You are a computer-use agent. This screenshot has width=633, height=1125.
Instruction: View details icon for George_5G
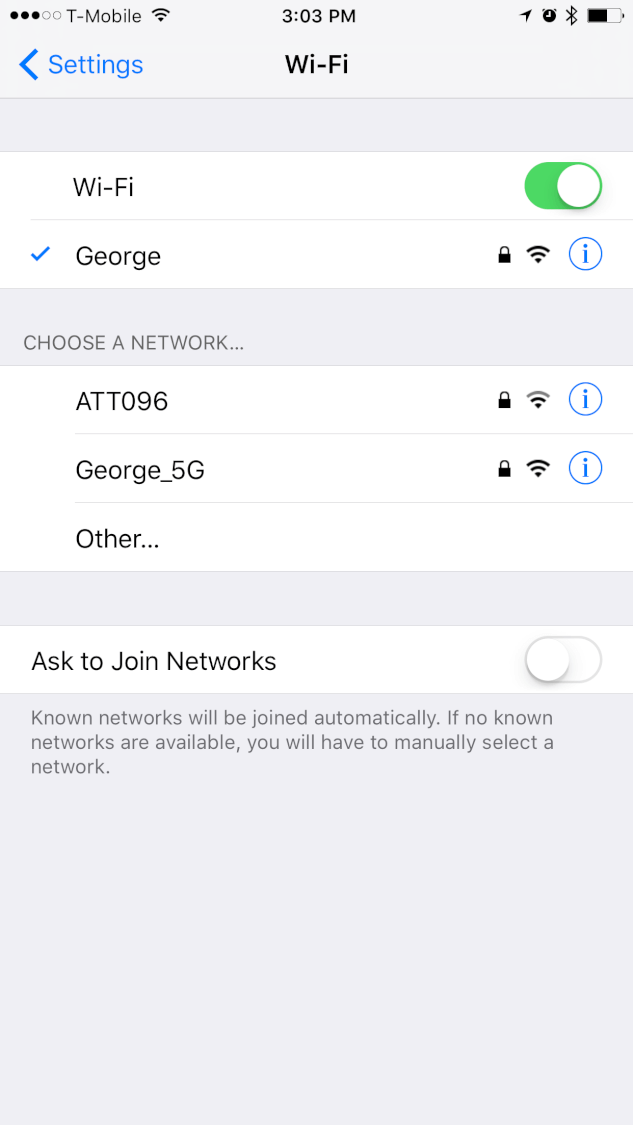(585, 469)
